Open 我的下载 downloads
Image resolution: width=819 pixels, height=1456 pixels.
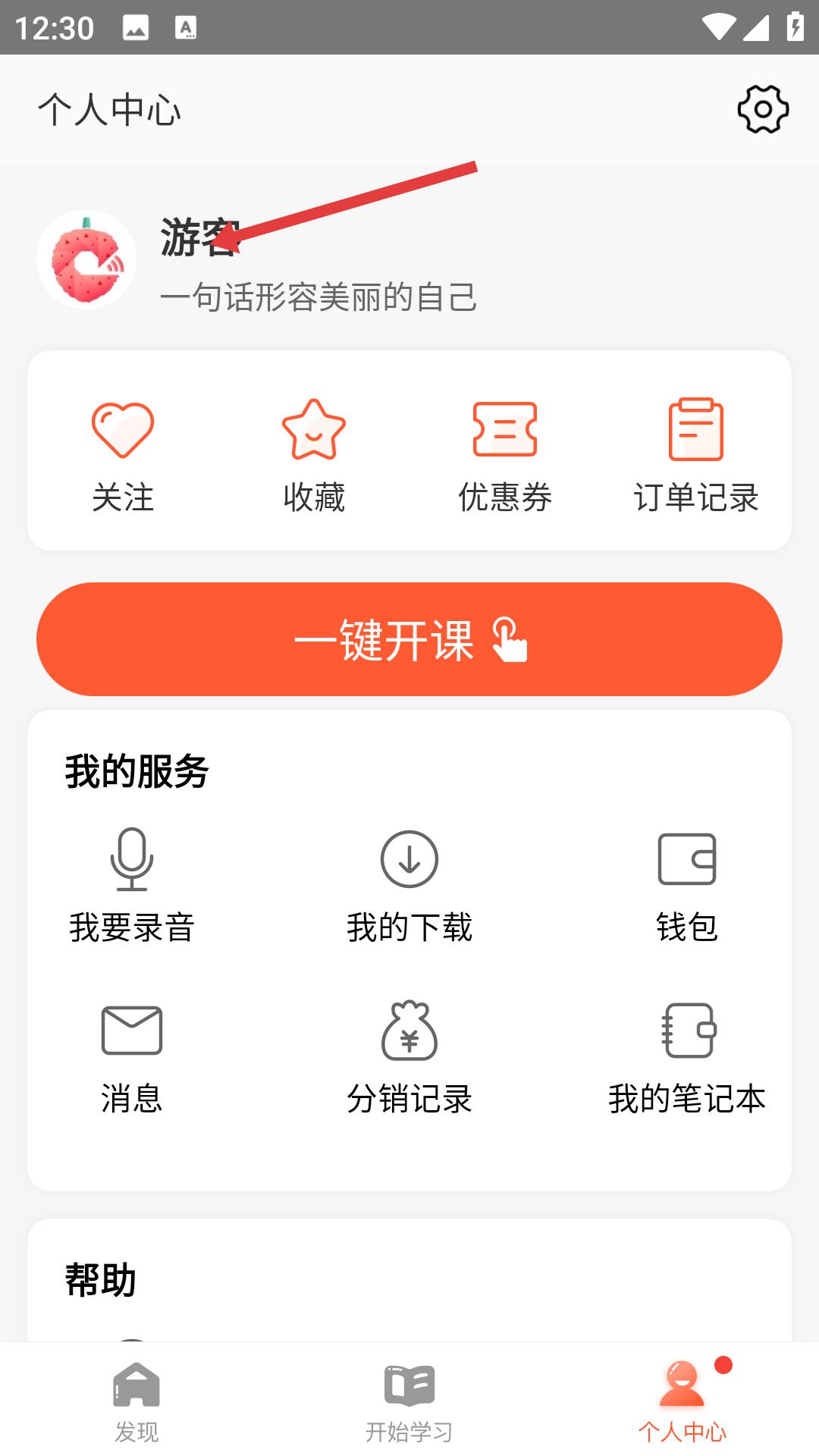pos(409,886)
